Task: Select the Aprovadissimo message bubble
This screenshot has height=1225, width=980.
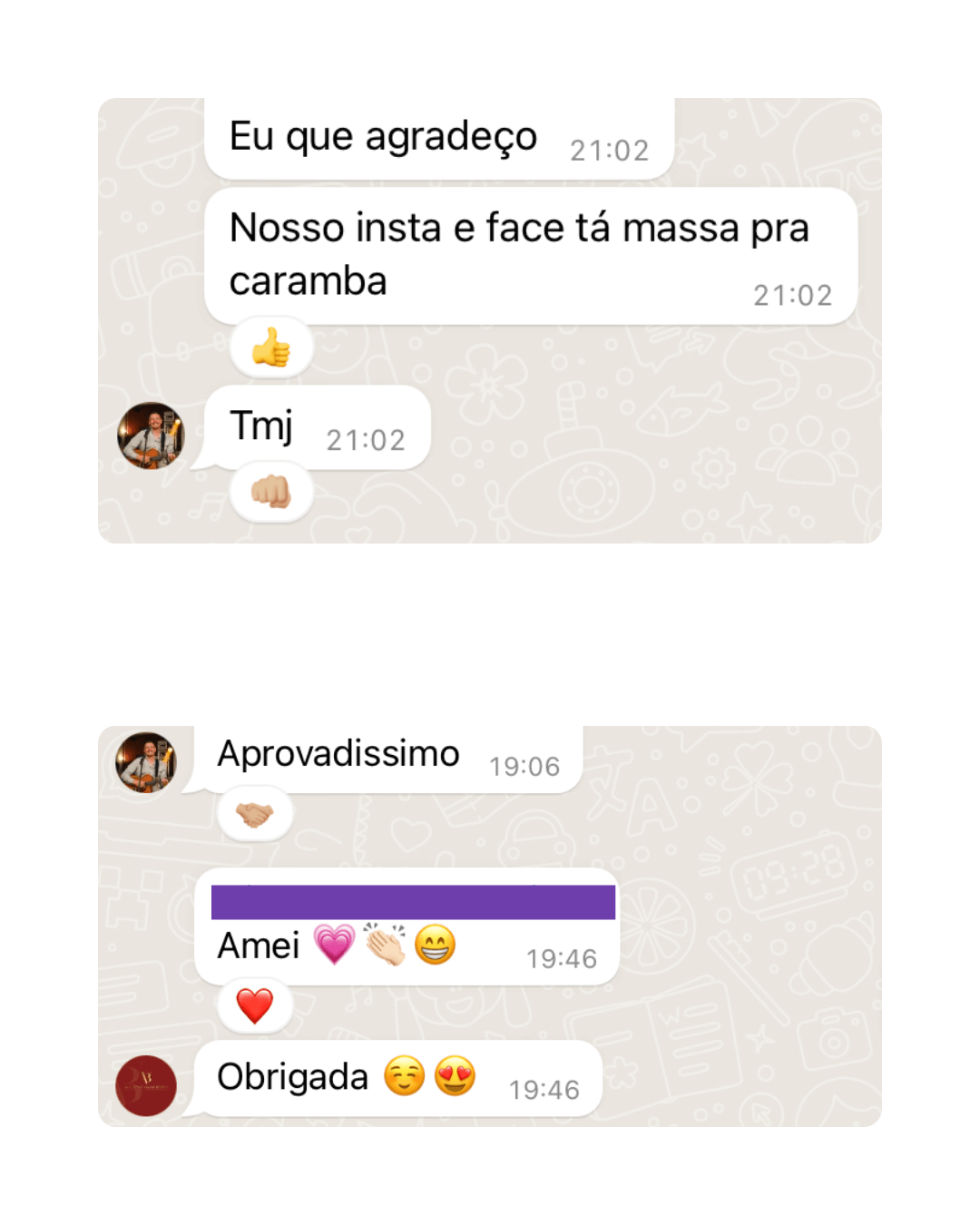Action: [336, 753]
